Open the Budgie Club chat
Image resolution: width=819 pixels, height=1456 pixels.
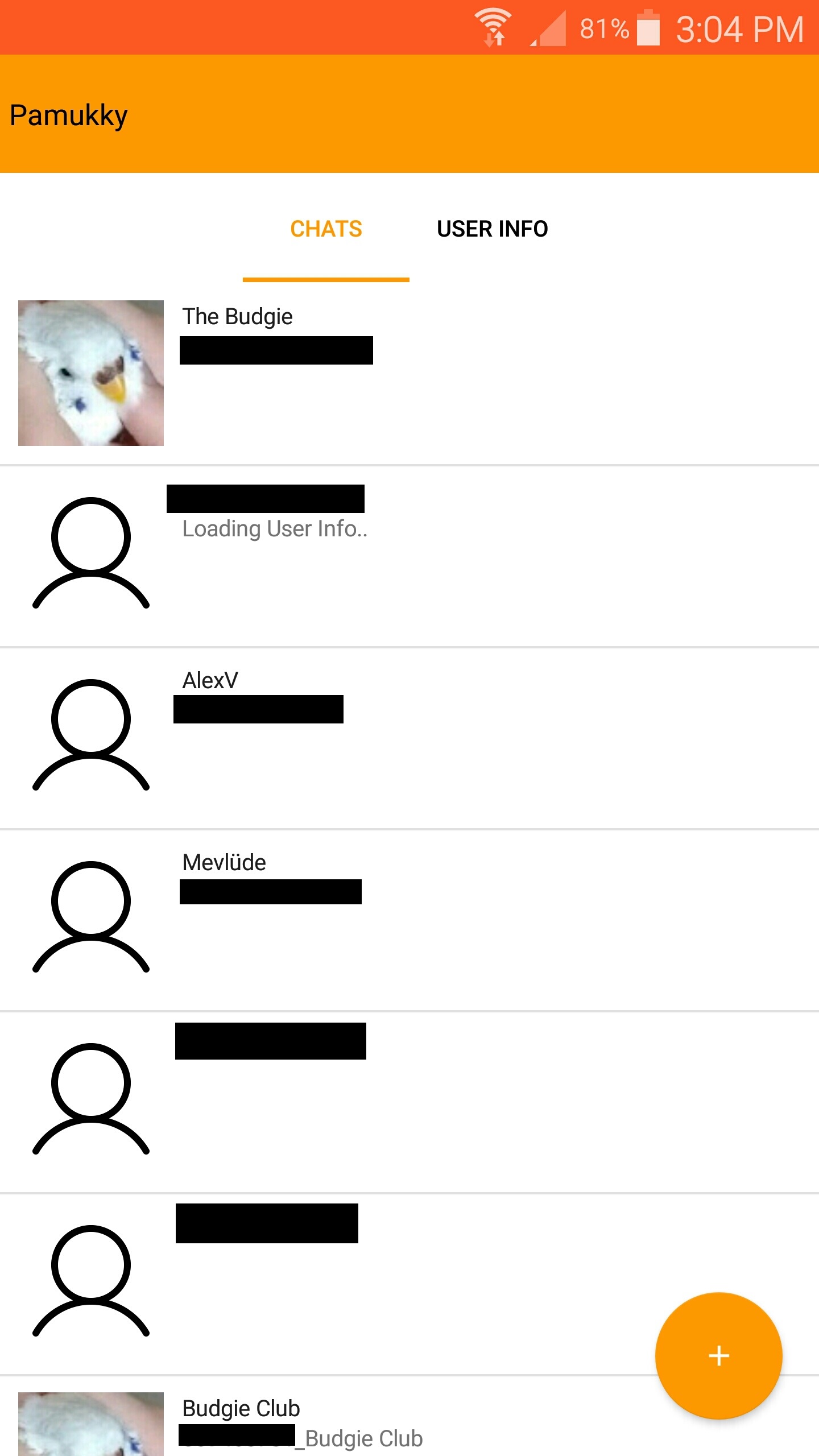click(409, 1417)
